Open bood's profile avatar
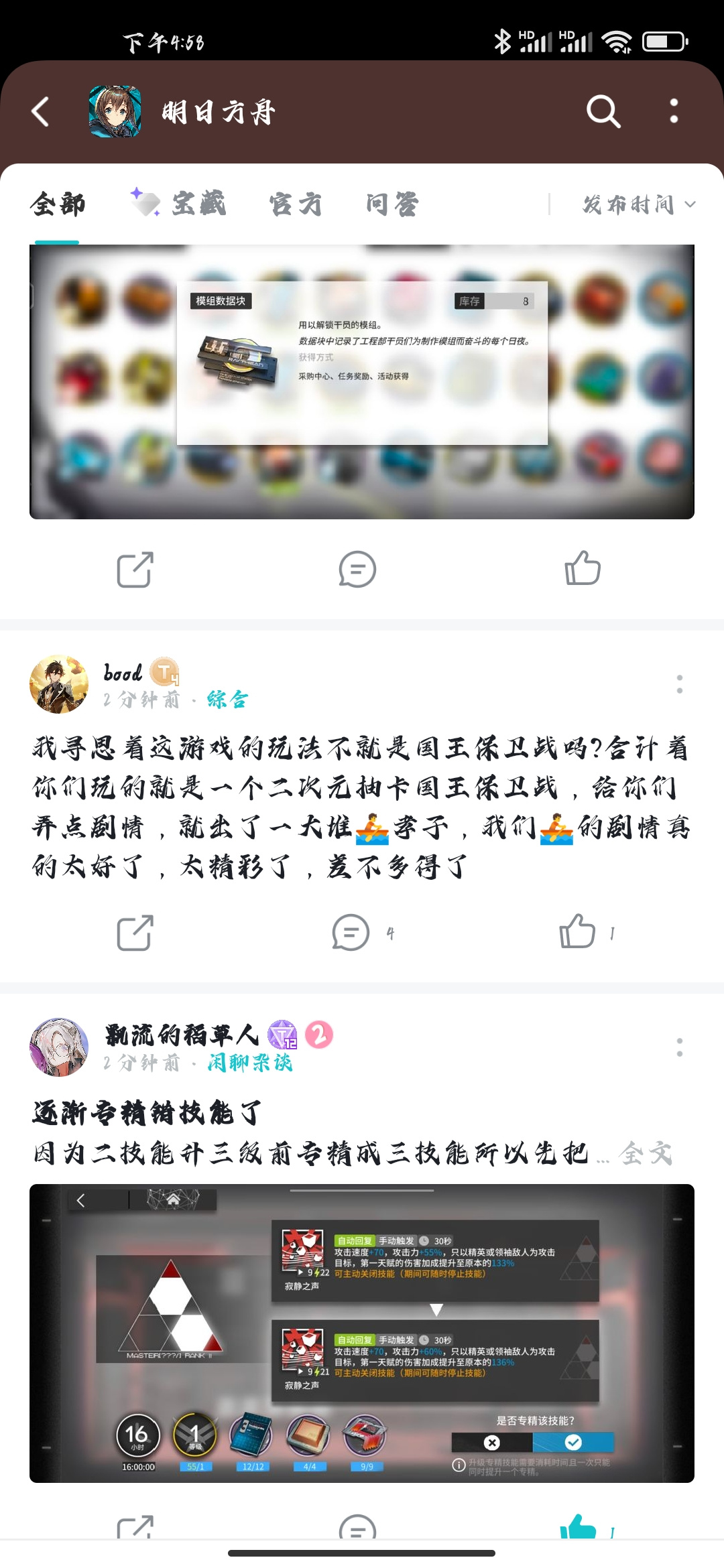The image size is (724, 1568). click(59, 684)
